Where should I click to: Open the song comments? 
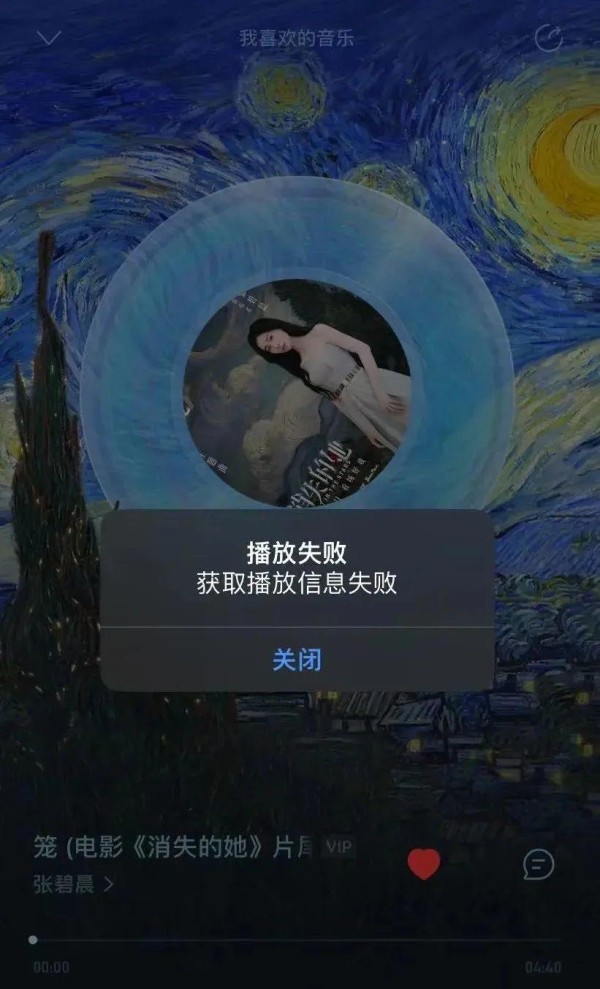click(x=539, y=864)
